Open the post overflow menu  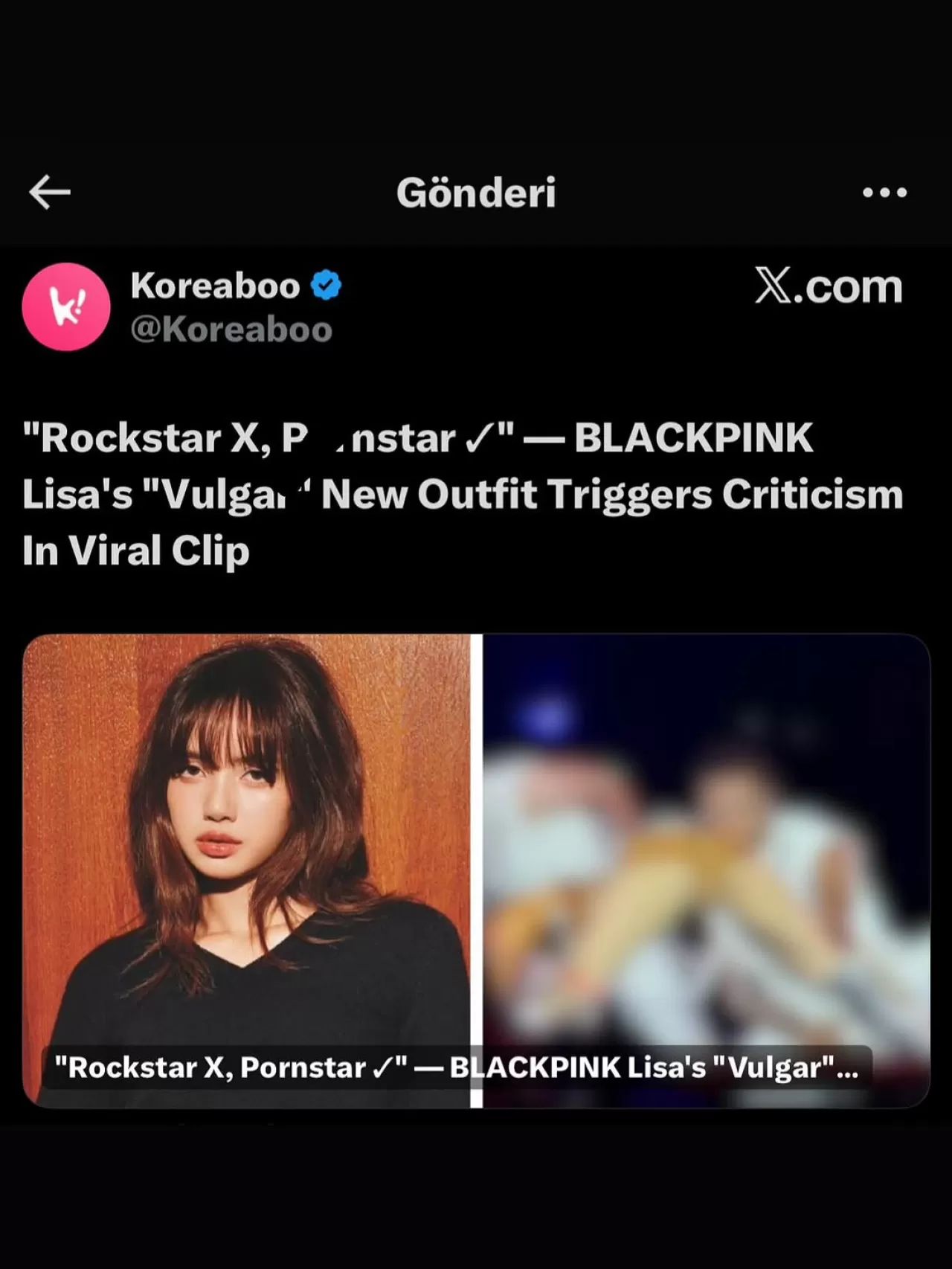coord(884,193)
